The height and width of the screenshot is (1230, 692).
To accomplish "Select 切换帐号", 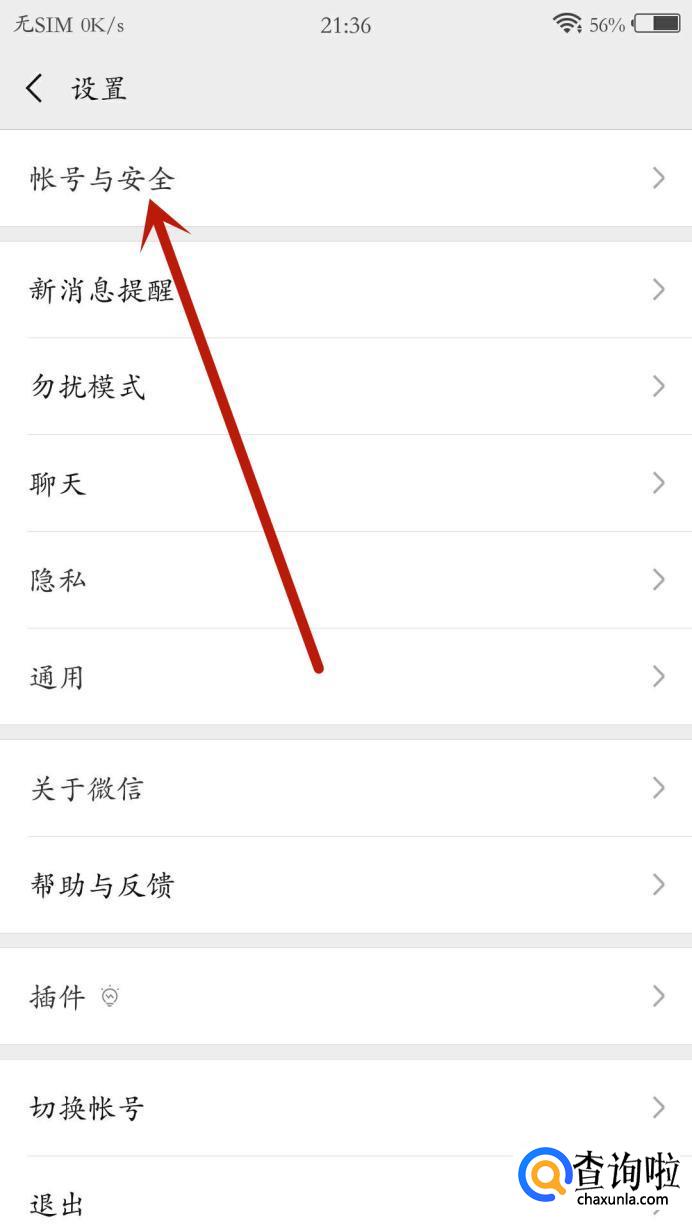I will pos(345,1107).
